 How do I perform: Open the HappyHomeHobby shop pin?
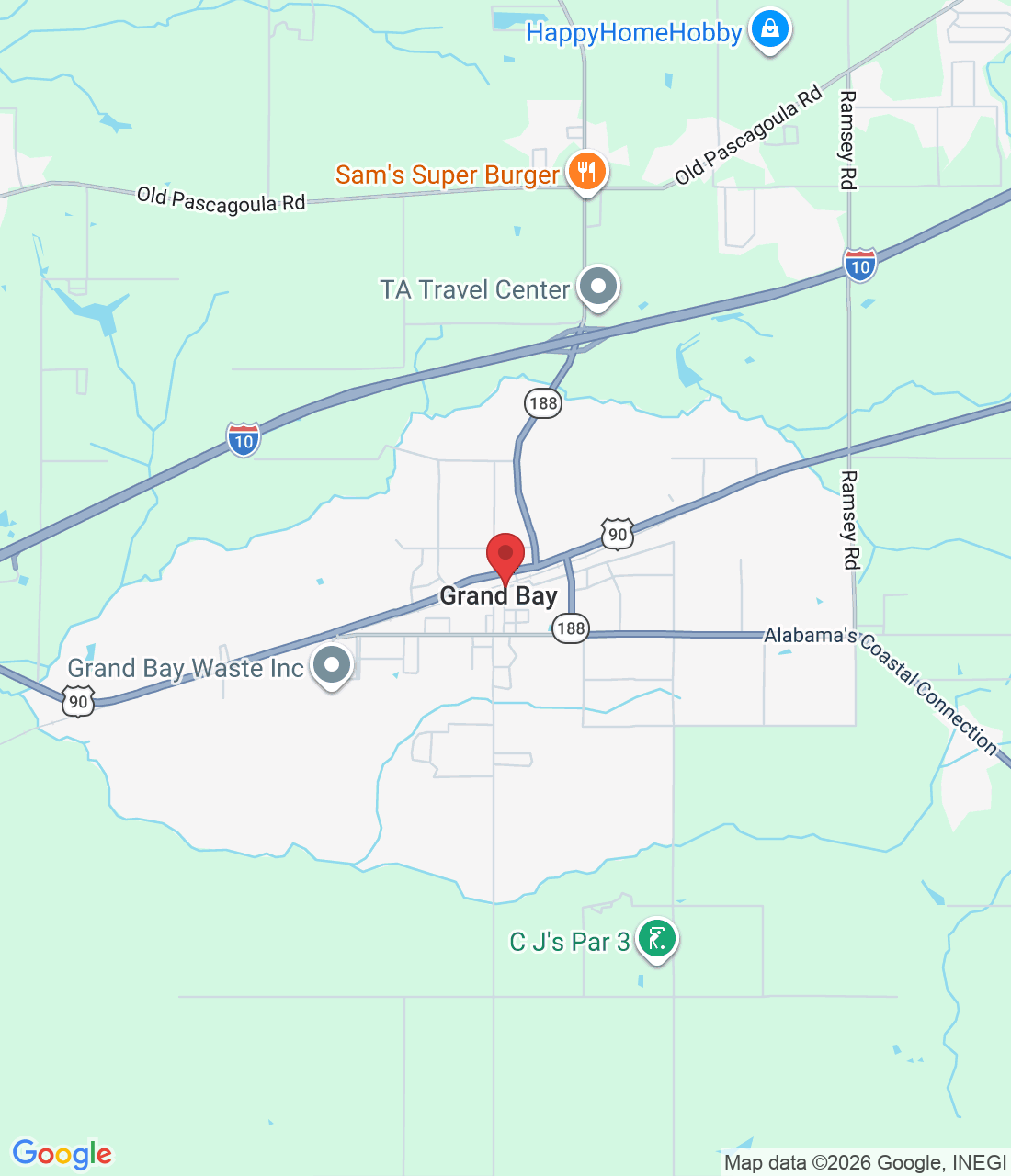[770, 30]
